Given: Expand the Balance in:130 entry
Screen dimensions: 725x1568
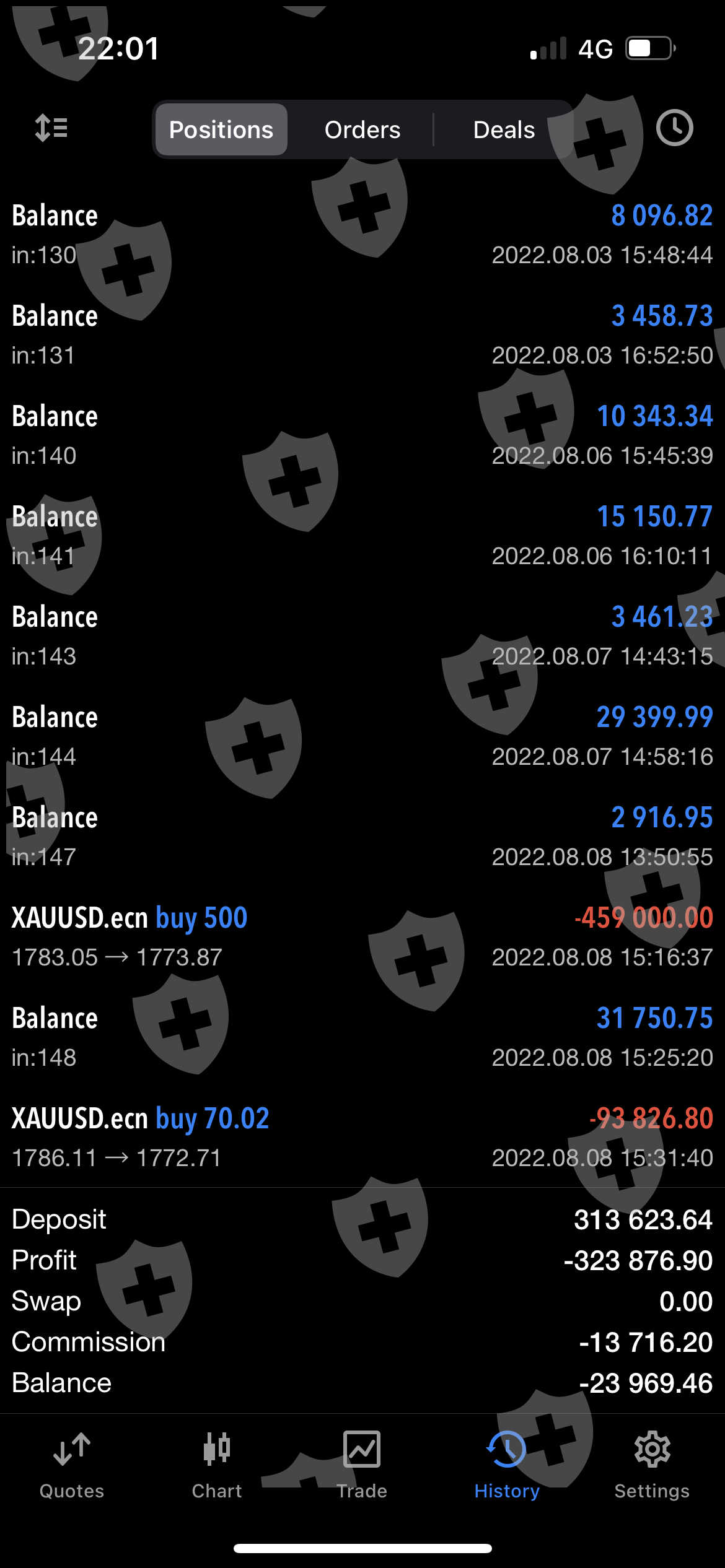Looking at the screenshot, I should point(362,234).
